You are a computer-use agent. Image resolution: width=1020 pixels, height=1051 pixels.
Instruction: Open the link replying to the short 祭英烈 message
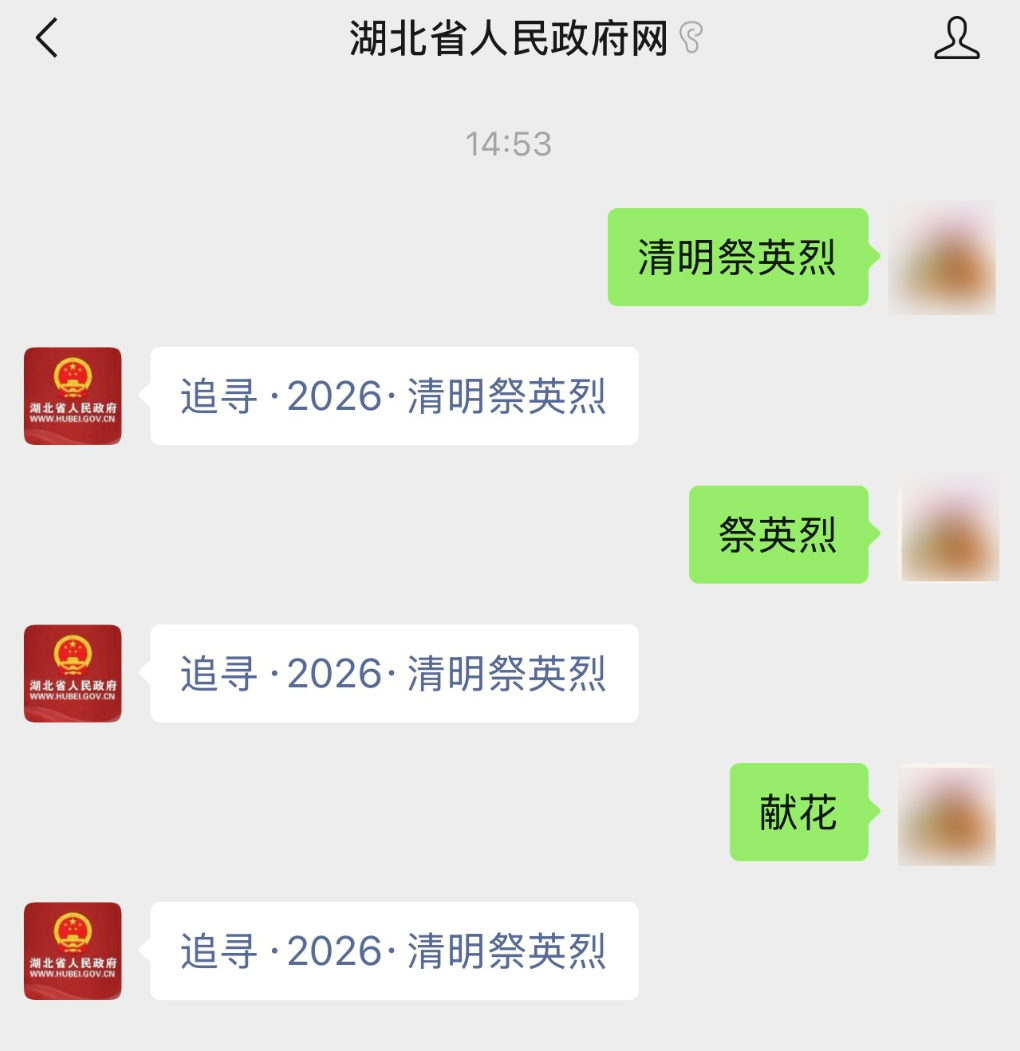(x=393, y=674)
